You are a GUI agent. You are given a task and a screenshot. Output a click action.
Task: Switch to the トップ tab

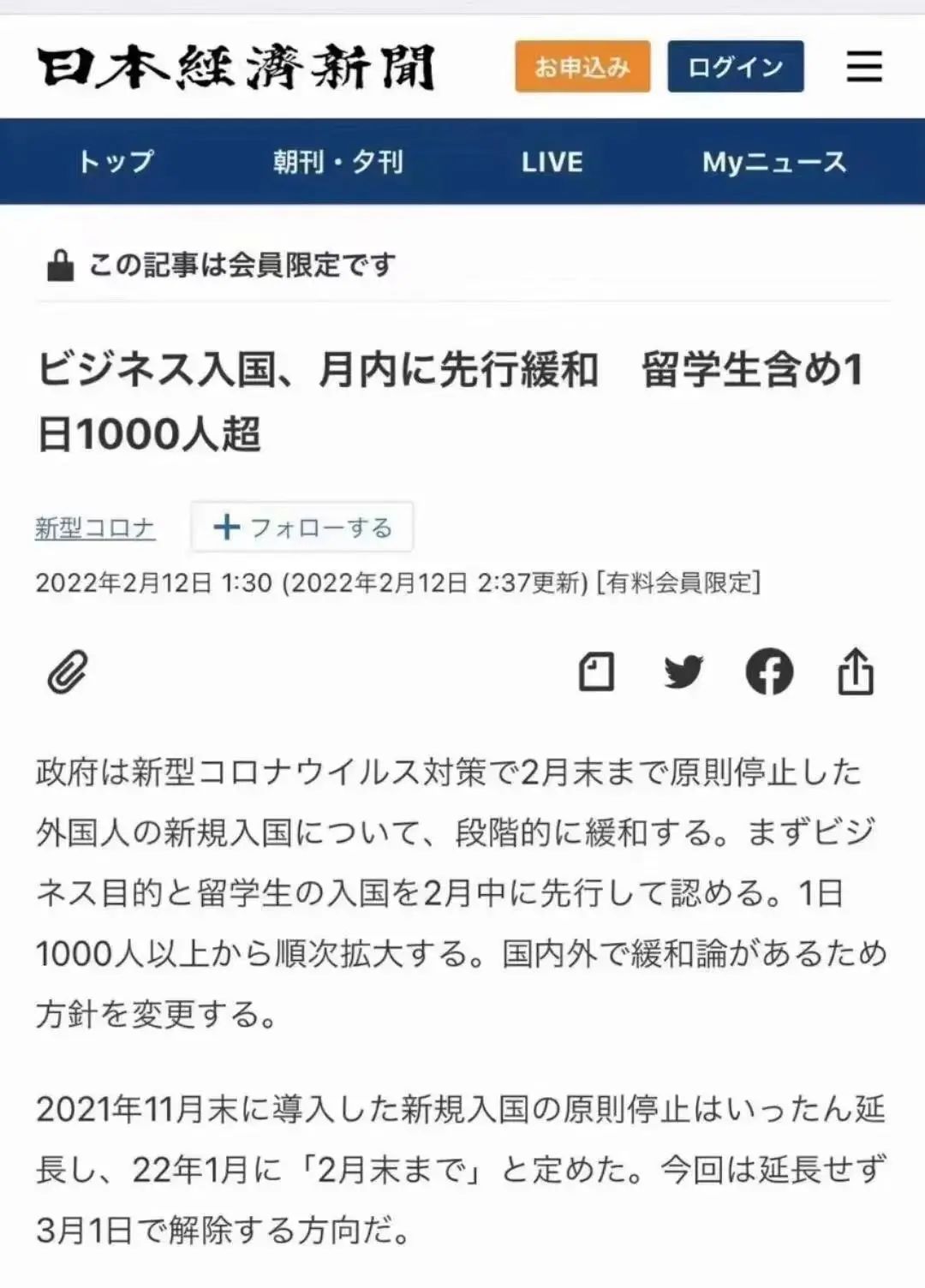pyautogui.click(x=116, y=161)
